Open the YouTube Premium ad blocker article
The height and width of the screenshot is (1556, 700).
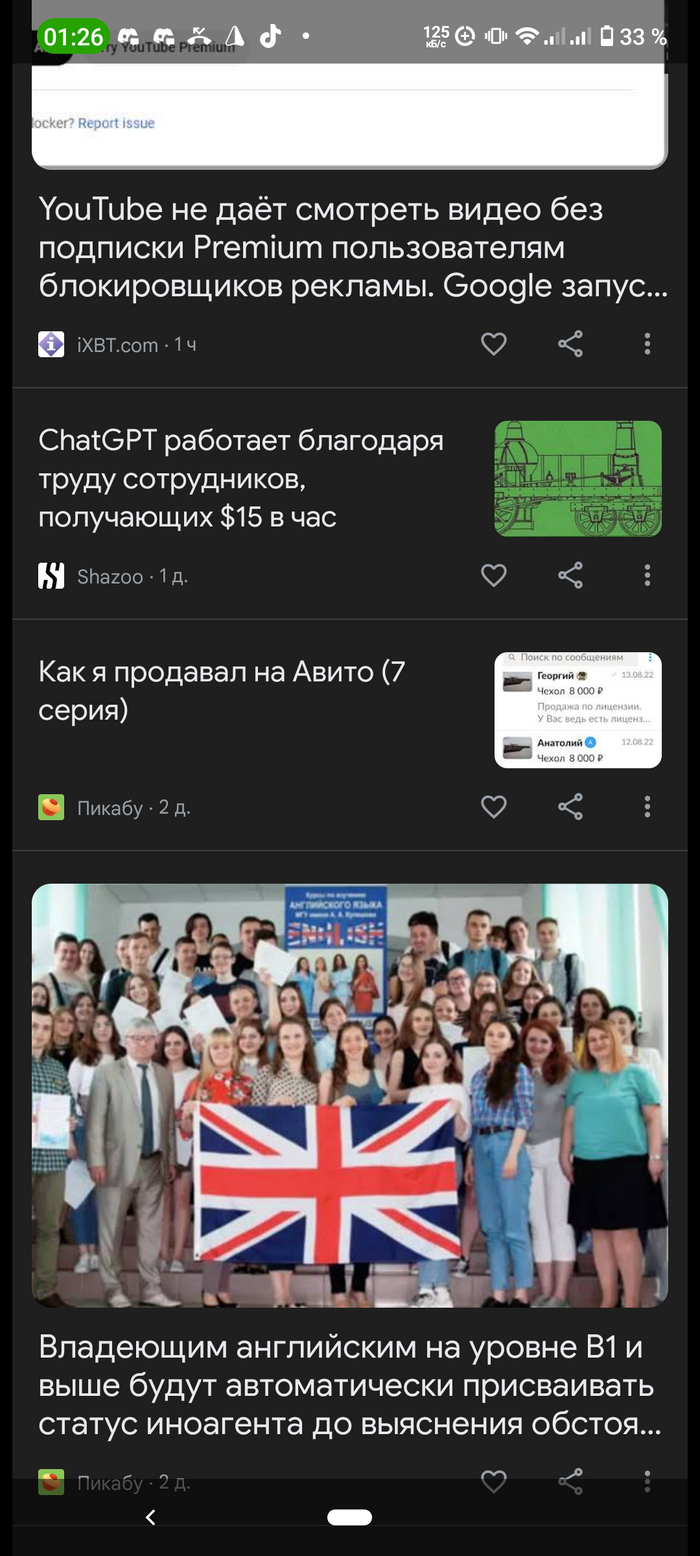352,247
